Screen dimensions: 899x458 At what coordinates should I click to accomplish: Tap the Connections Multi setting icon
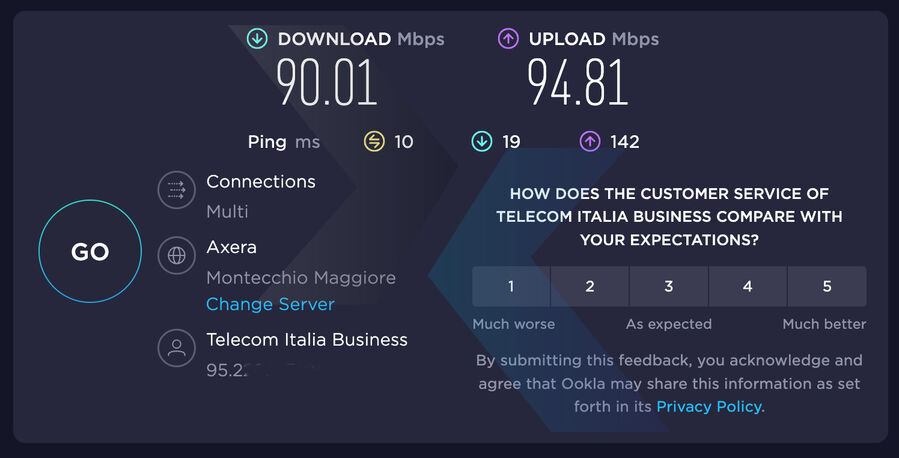[x=177, y=190]
